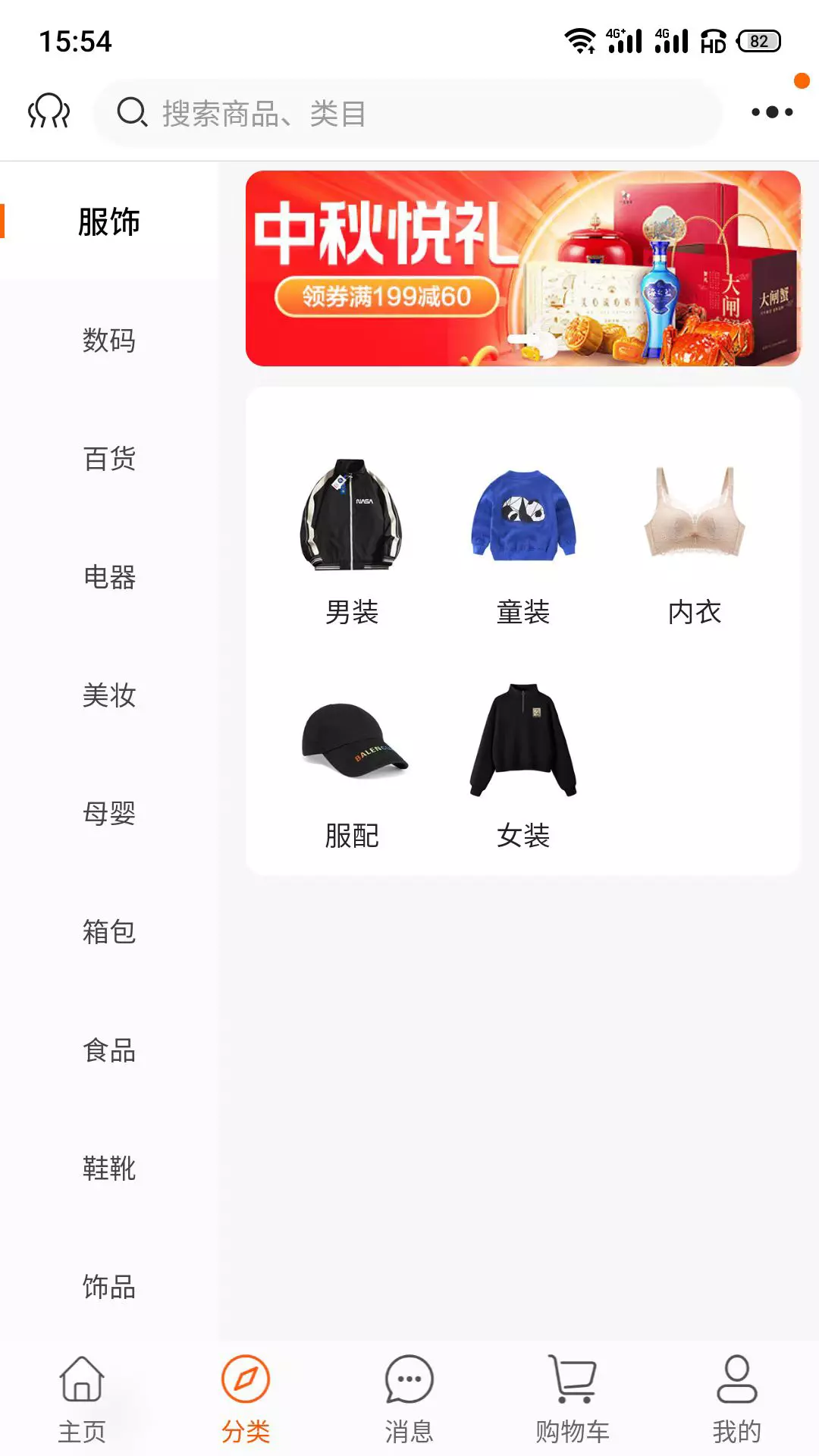This screenshot has height=1456, width=819.
Task: Switch to the 百货 category
Action: pos(109,459)
